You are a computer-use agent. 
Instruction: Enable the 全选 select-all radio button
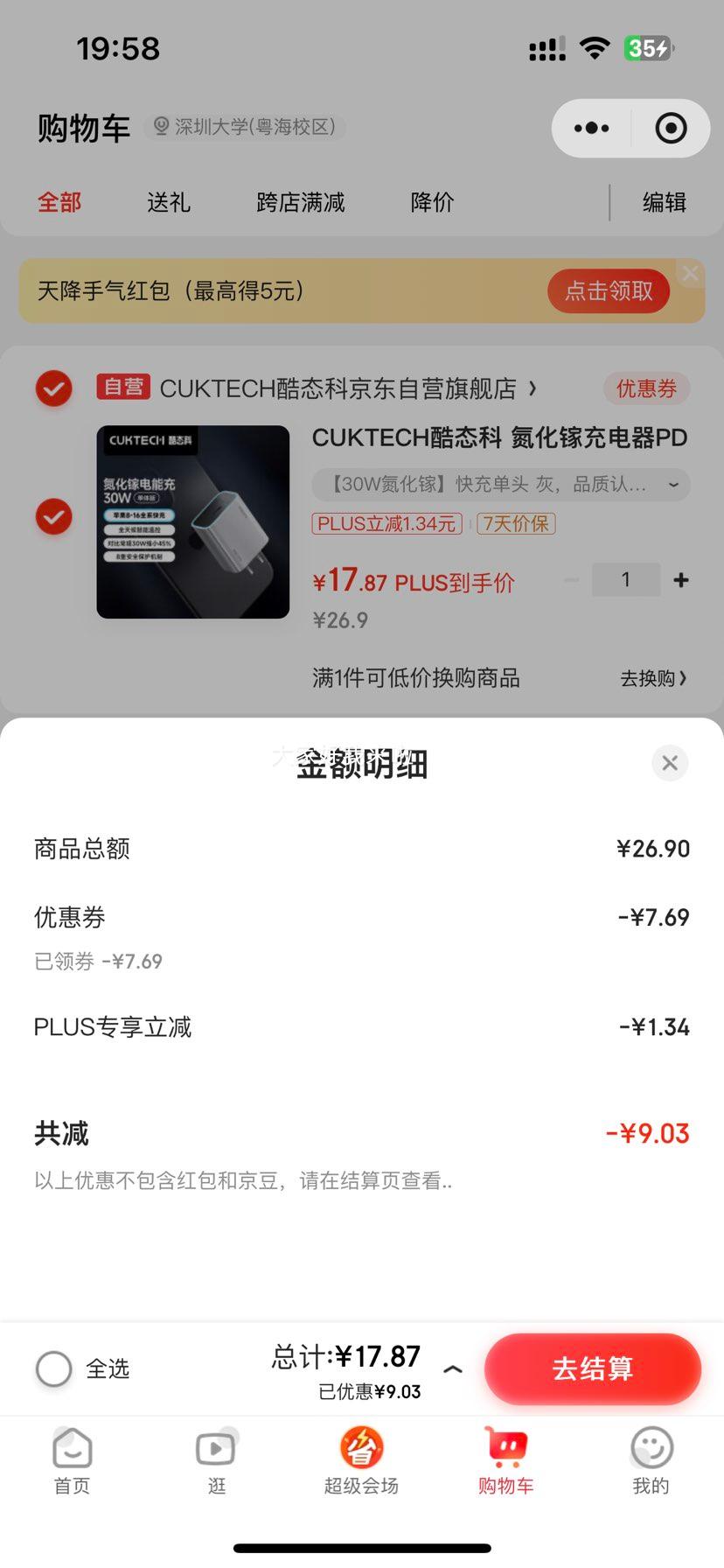pyautogui.click(x=53, y=1369)
